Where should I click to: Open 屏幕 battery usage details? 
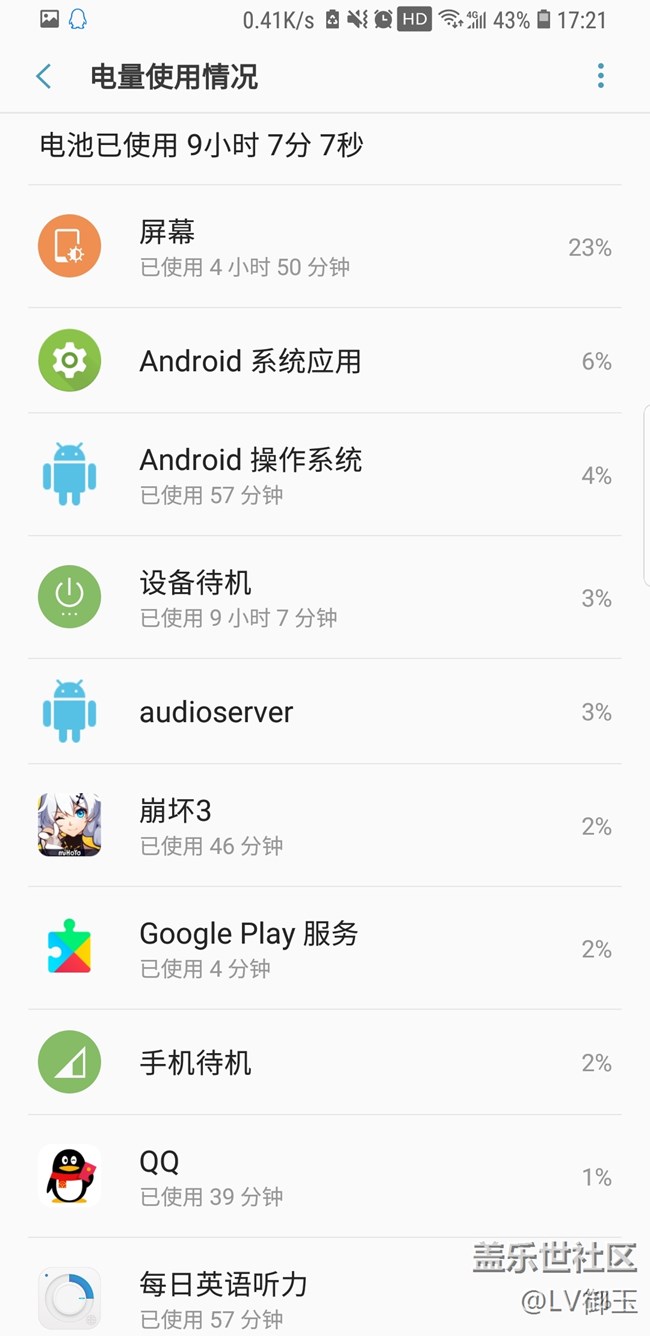click(x=324, y=247)
